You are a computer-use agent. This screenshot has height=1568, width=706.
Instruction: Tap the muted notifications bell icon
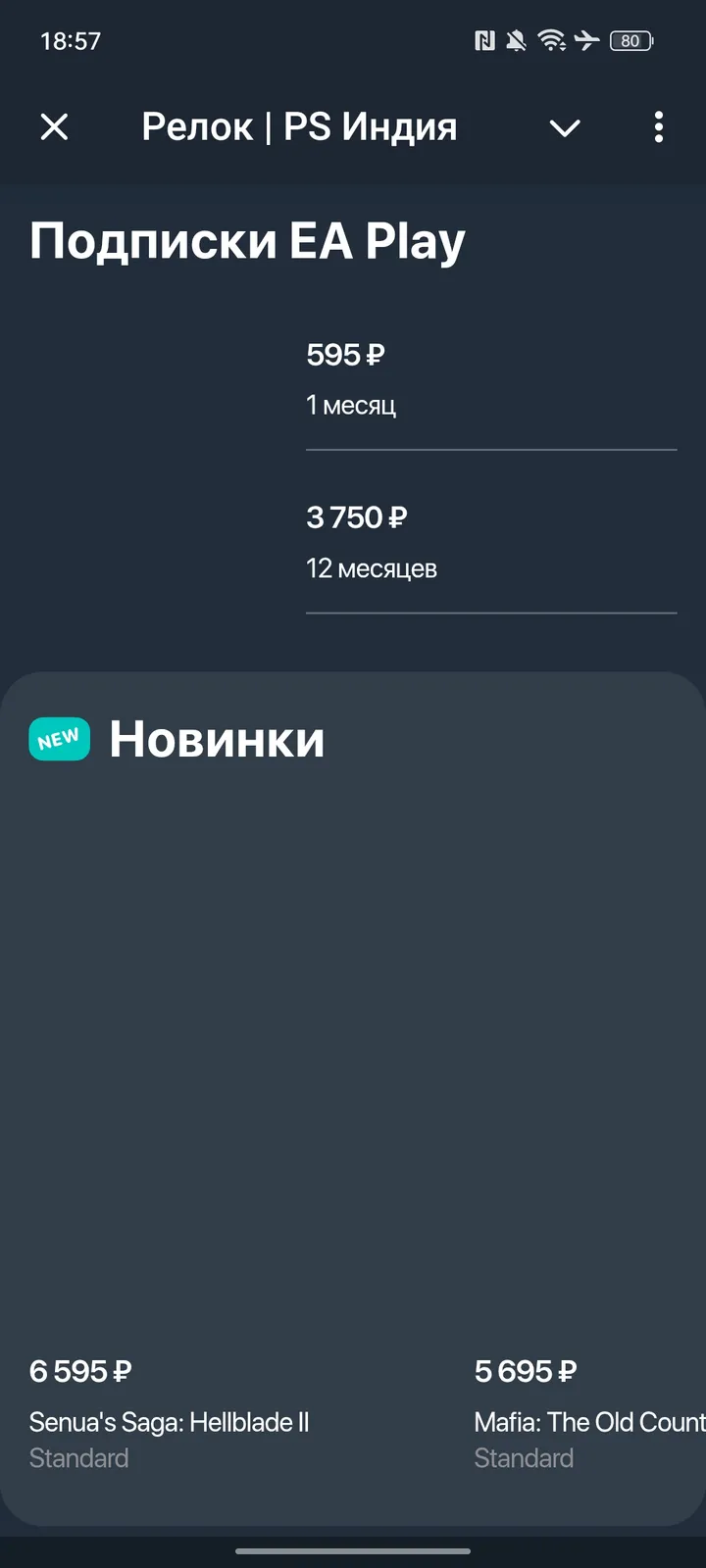pos(519,40)
